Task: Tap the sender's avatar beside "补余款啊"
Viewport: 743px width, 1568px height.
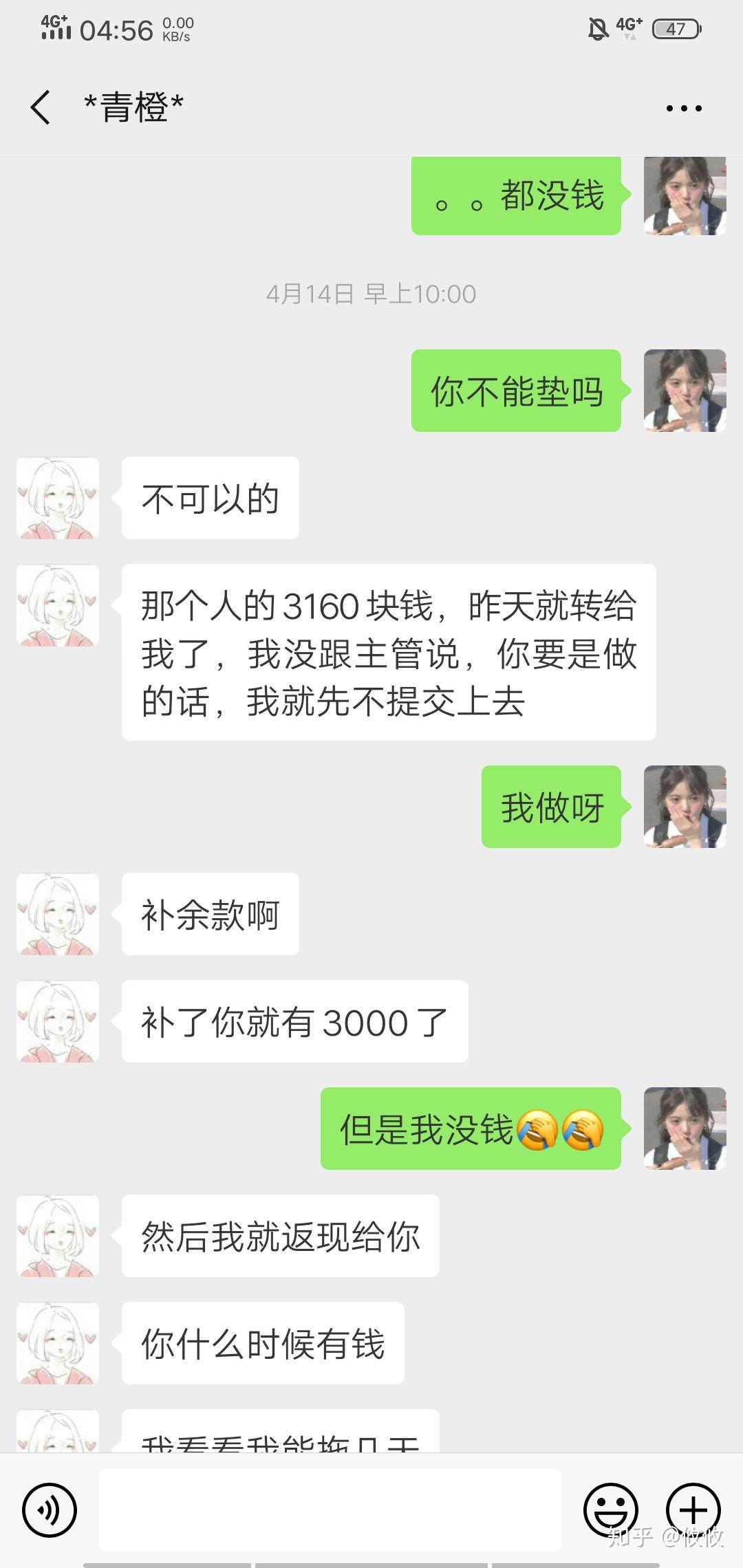Action: click(58, 914)
